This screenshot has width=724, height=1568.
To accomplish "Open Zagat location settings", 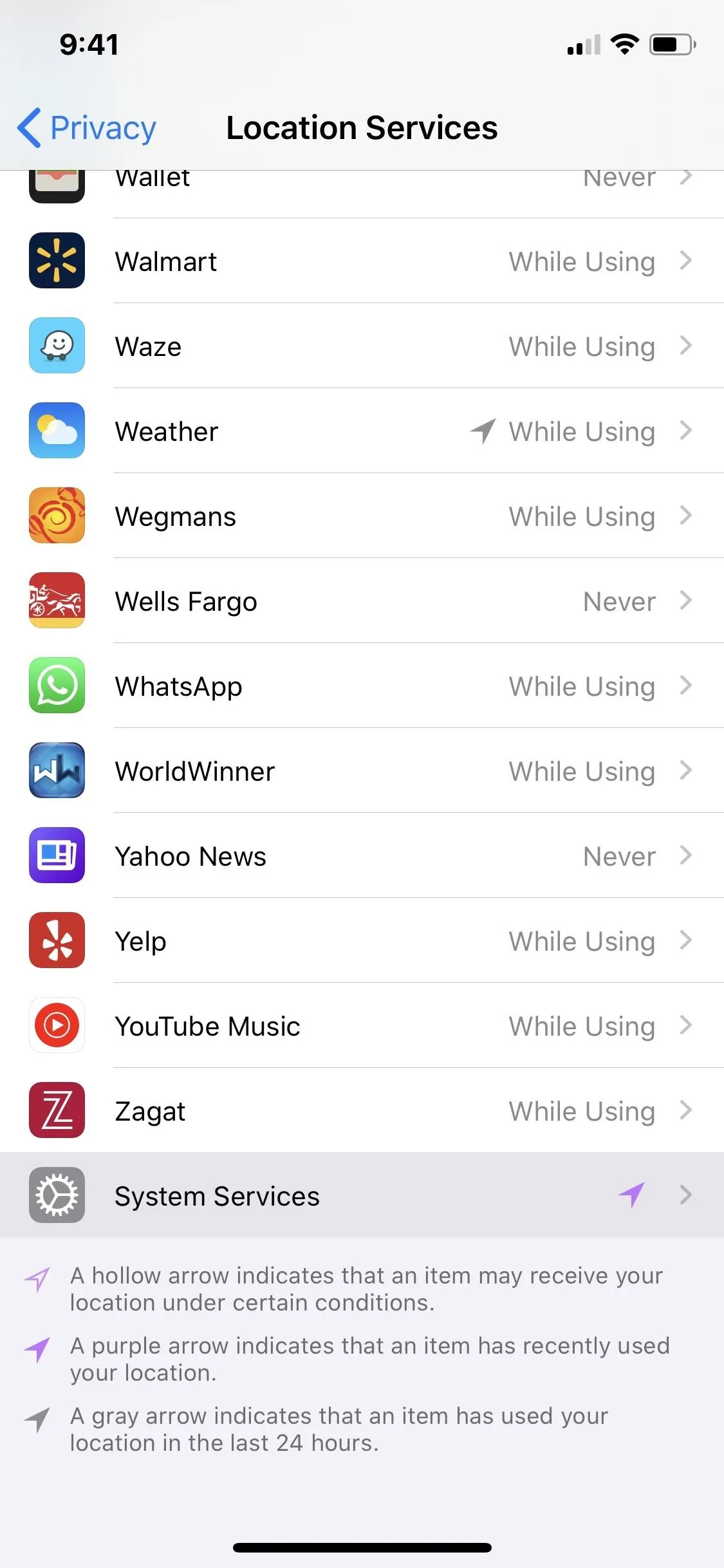I will [362, 1110].
